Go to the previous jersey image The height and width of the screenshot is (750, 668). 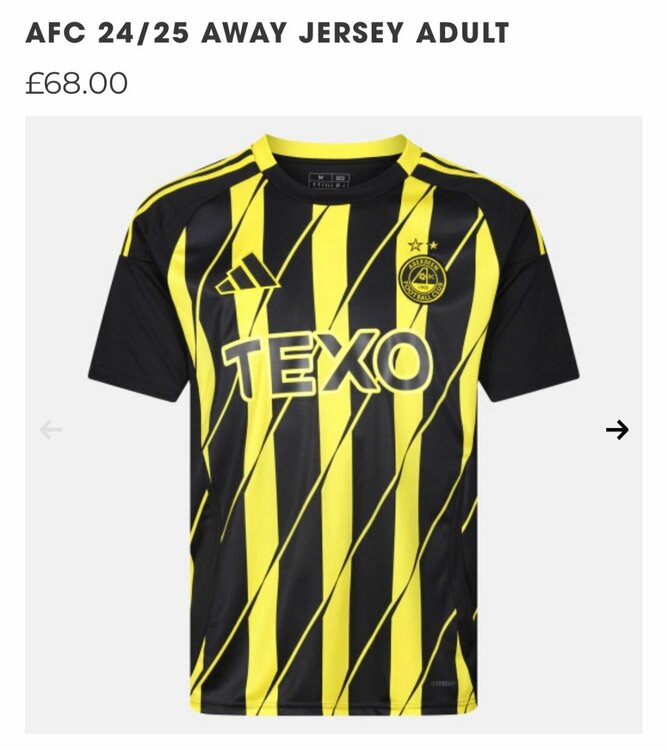pos(51,430)
